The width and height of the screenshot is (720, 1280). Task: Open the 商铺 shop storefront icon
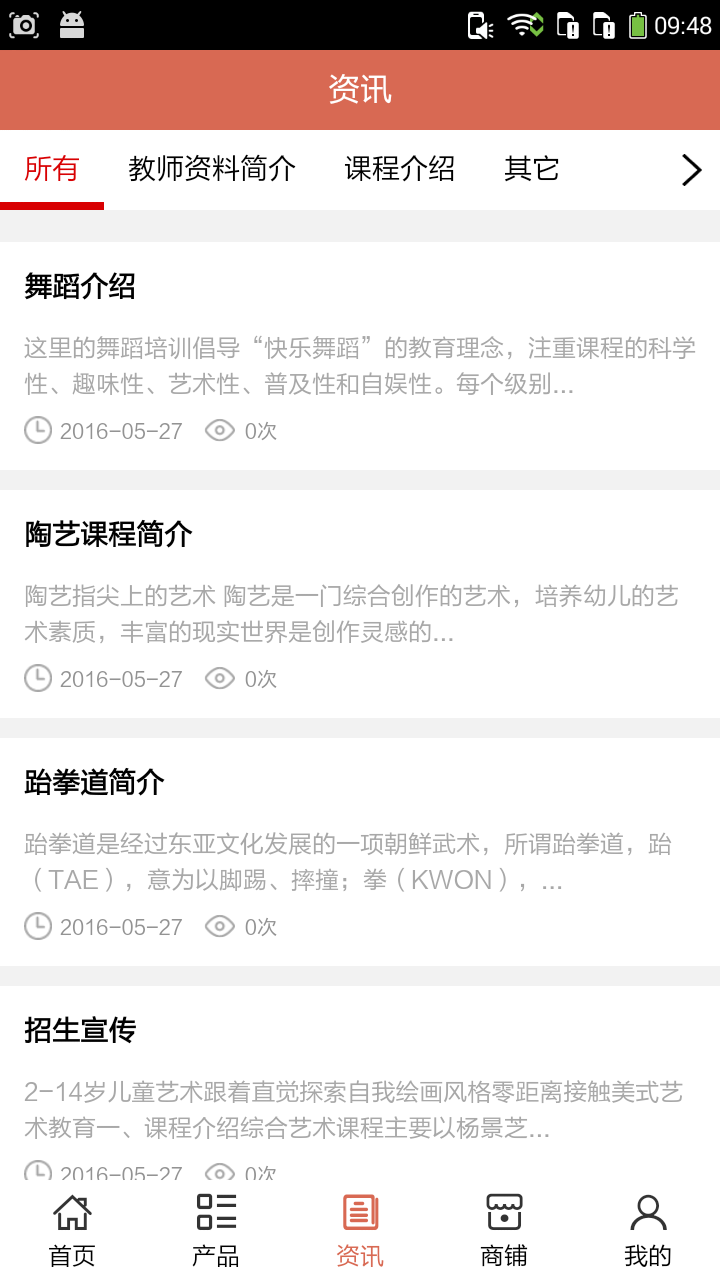tap(503, 1212)
